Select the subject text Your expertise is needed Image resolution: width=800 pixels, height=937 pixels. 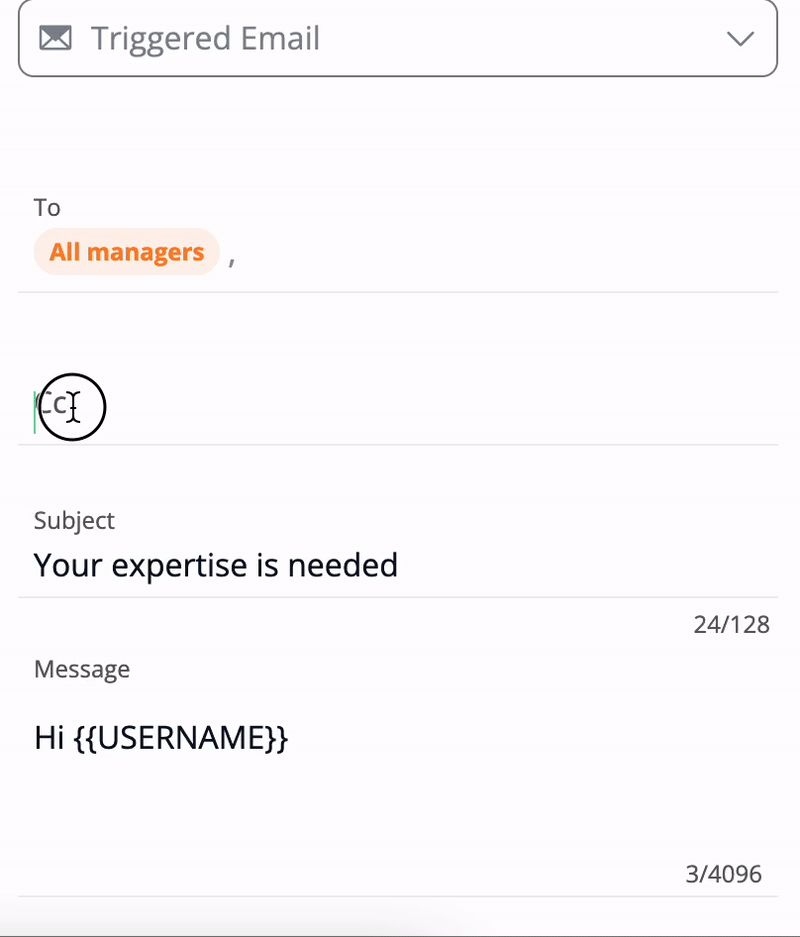215,564
